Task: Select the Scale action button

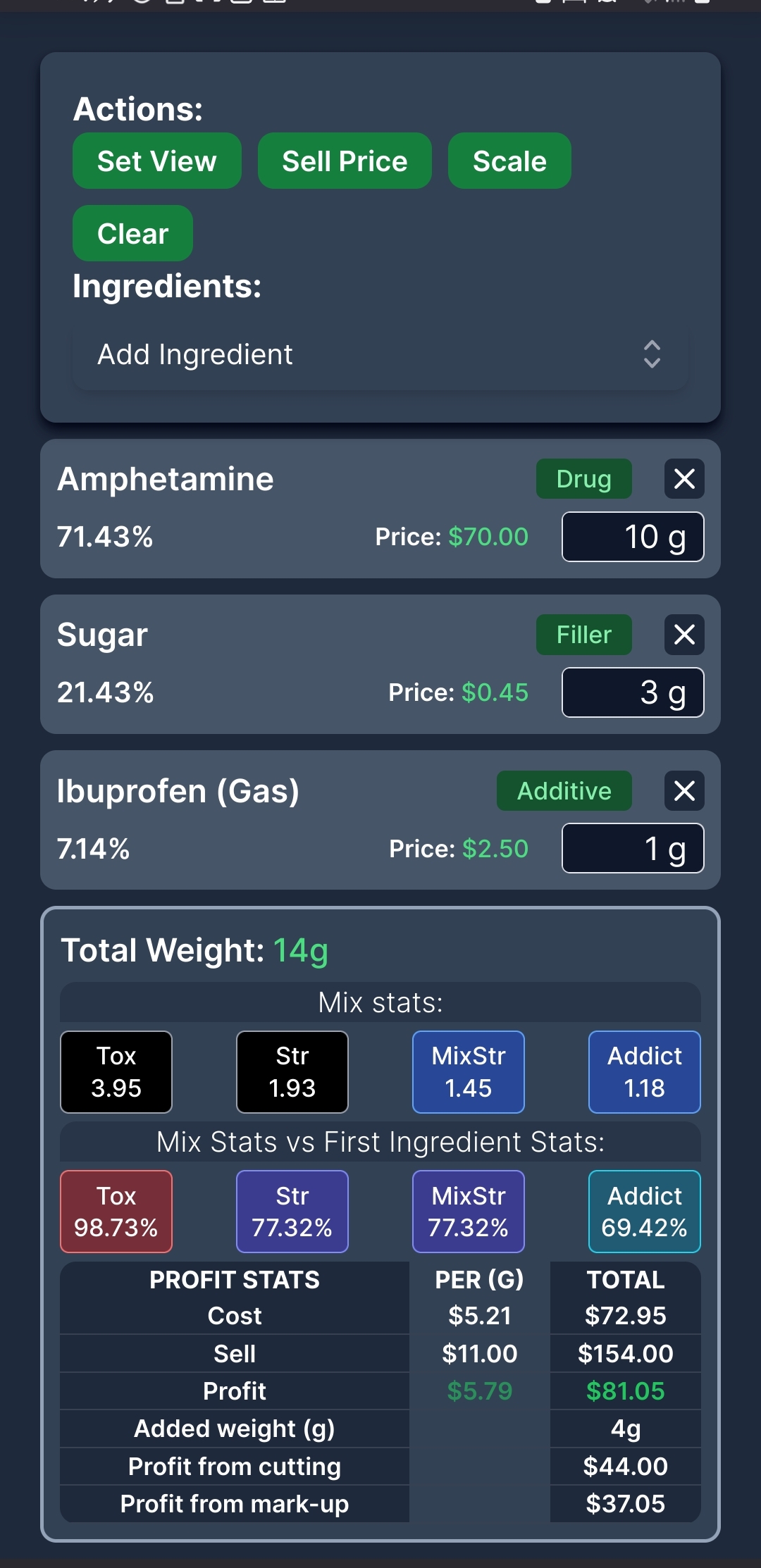Action: pos(509,161)
